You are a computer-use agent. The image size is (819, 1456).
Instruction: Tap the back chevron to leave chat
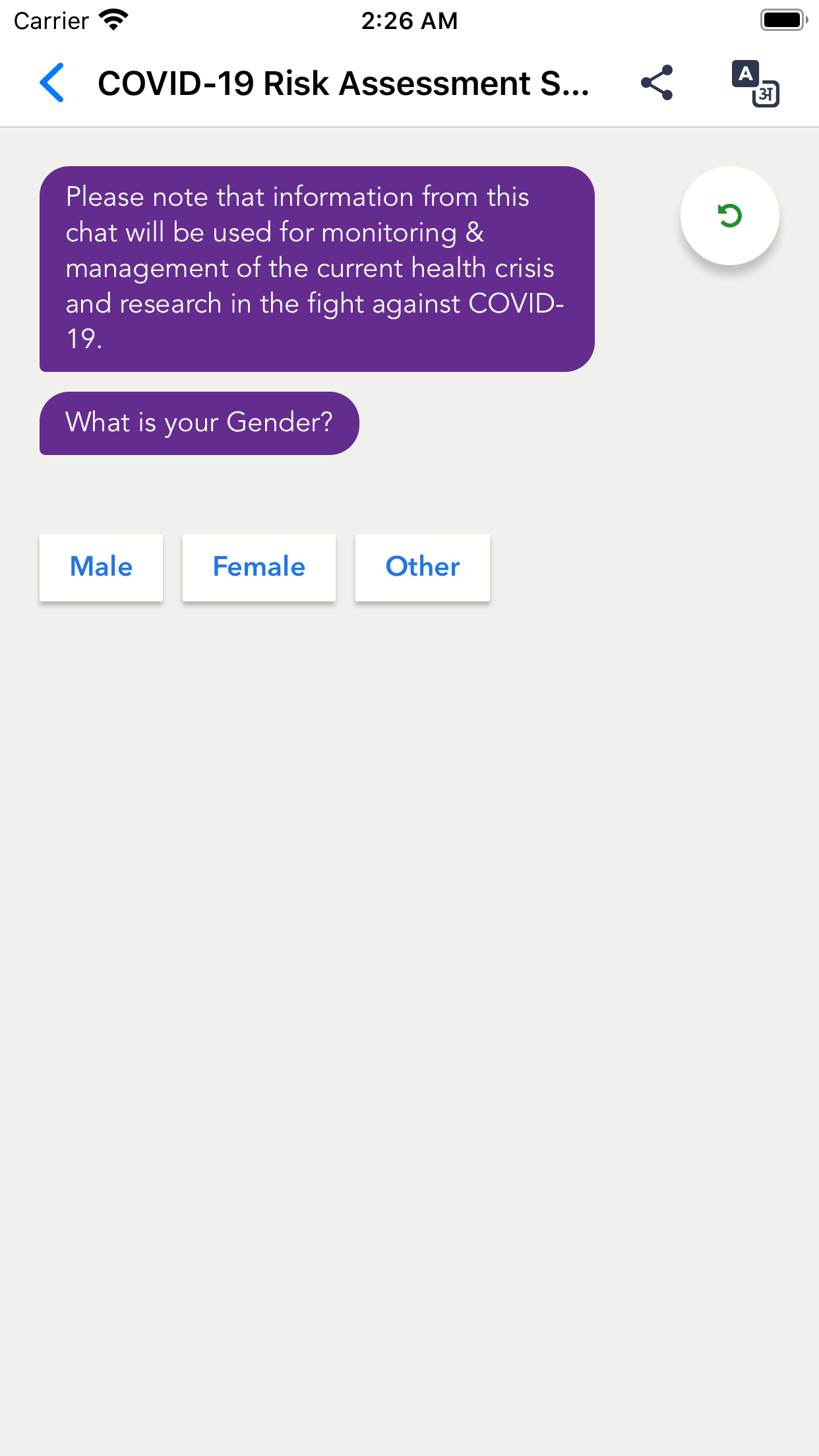pyautogui.click(x=51, y=83)
